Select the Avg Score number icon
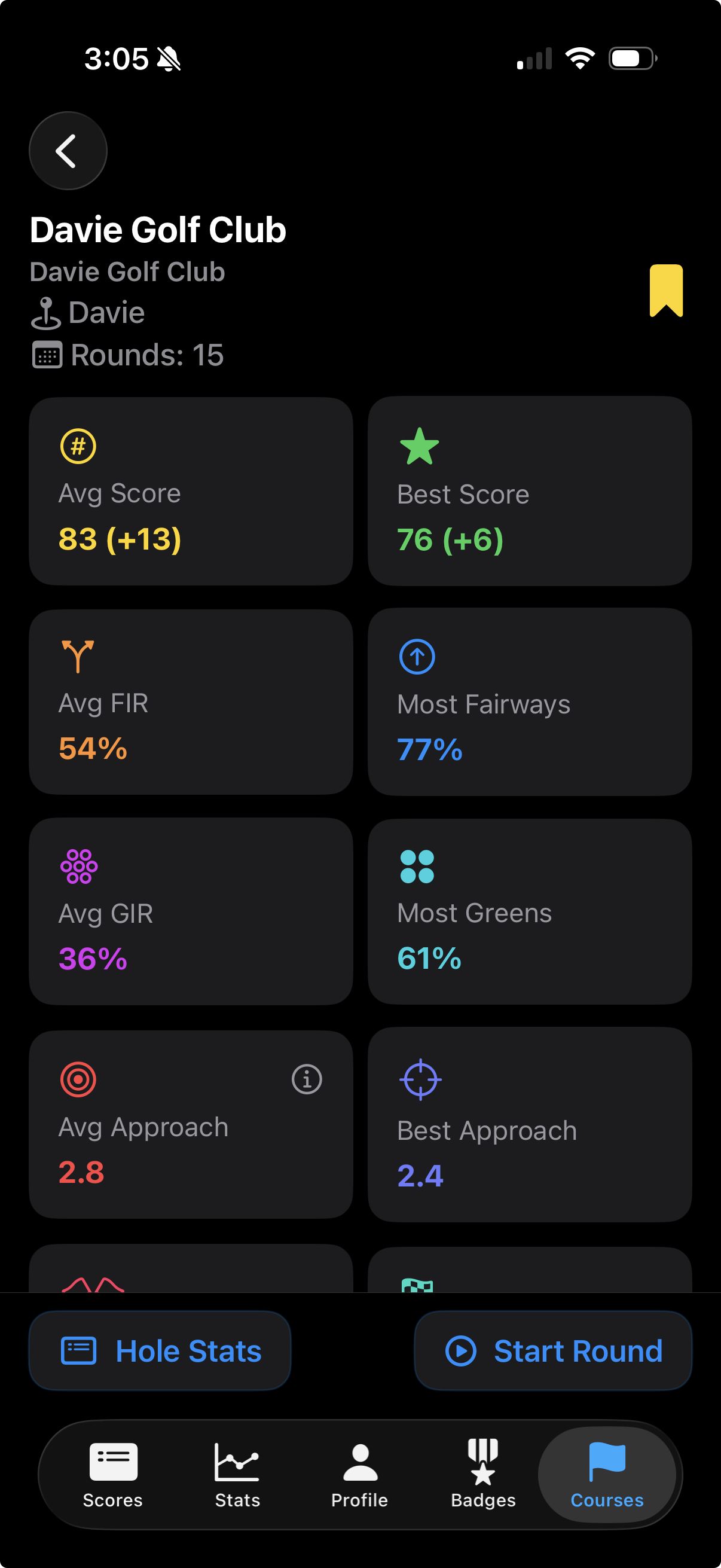721x1568 pixels. 77,446
